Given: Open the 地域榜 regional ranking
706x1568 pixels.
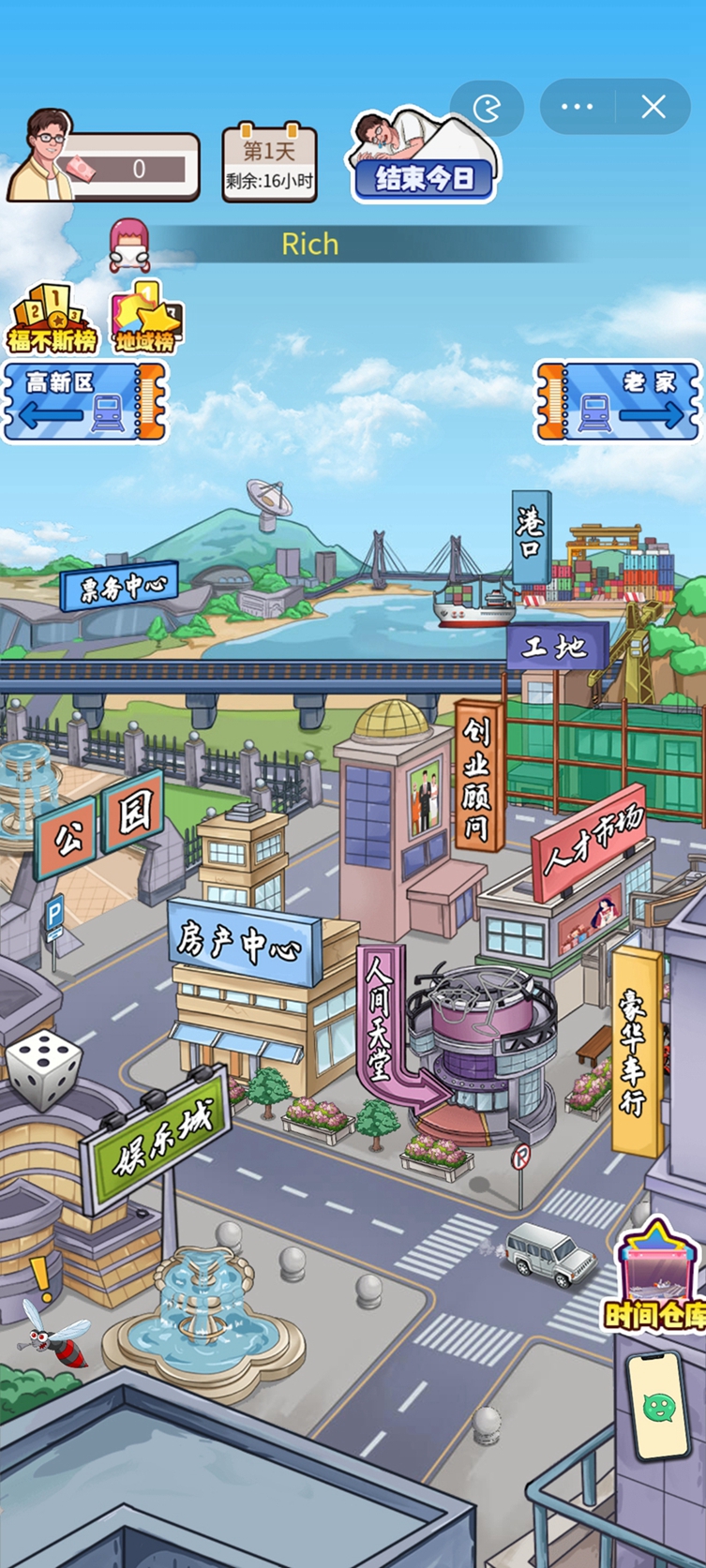Looking at the screenshot, I should pos(145,321).
